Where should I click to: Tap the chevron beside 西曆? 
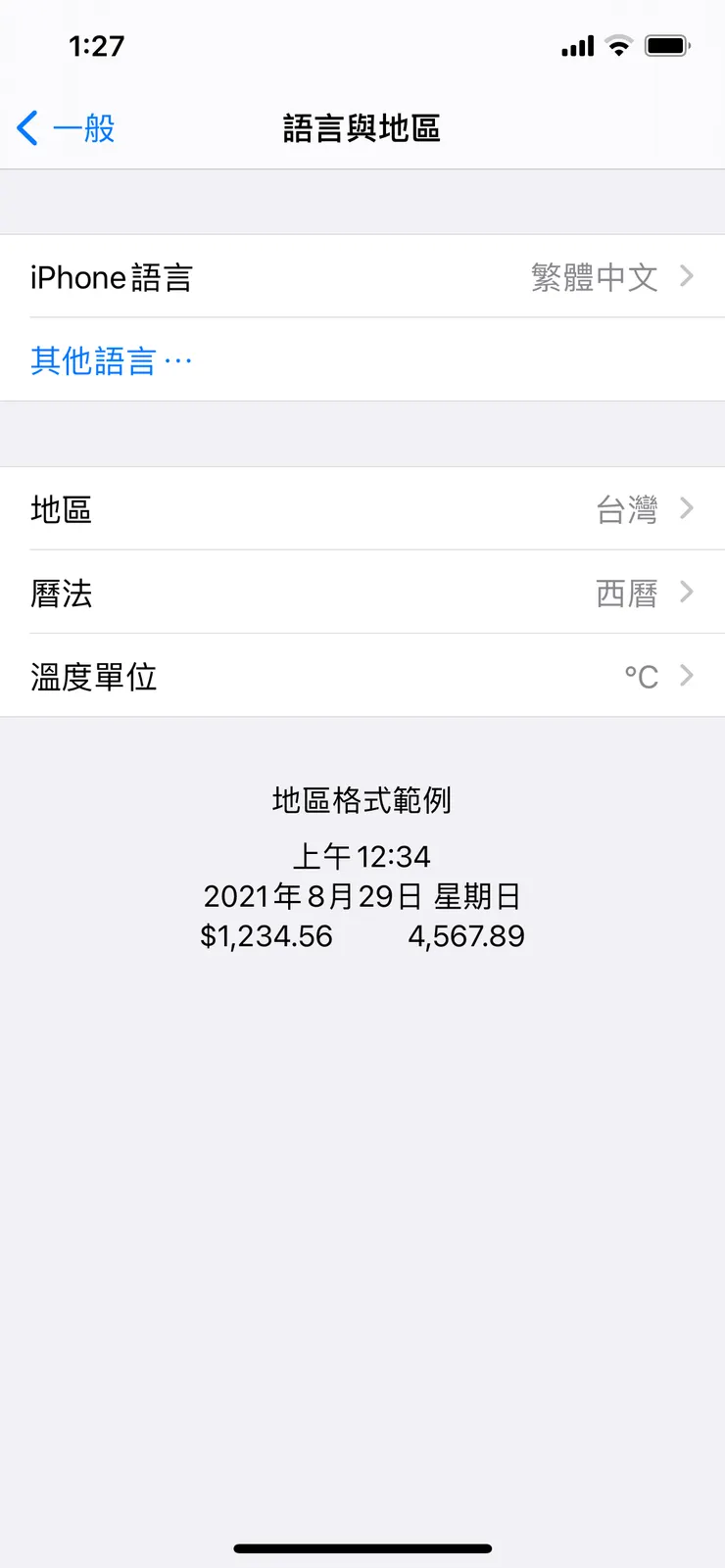[687, 593]
